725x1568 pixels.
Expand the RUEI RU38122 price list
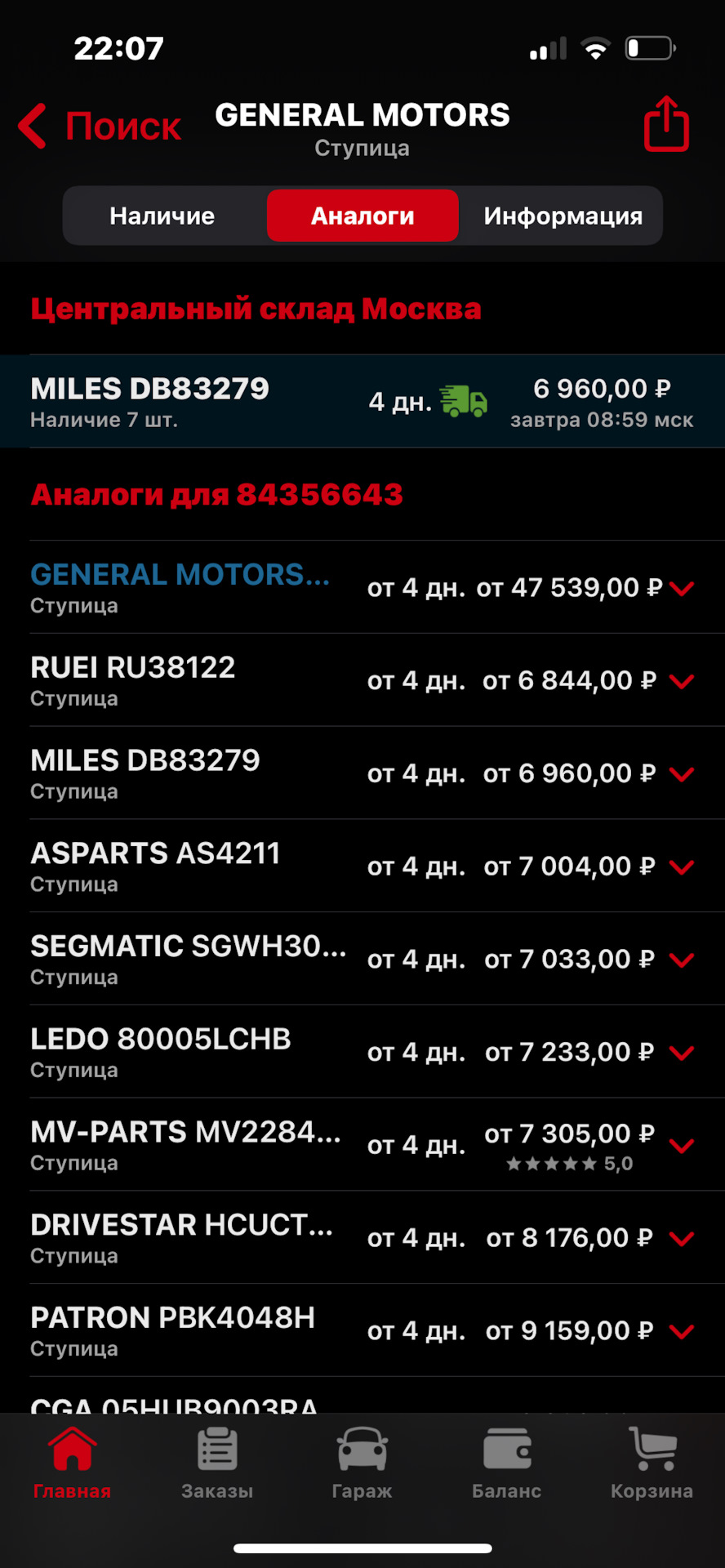coord(683,680)
